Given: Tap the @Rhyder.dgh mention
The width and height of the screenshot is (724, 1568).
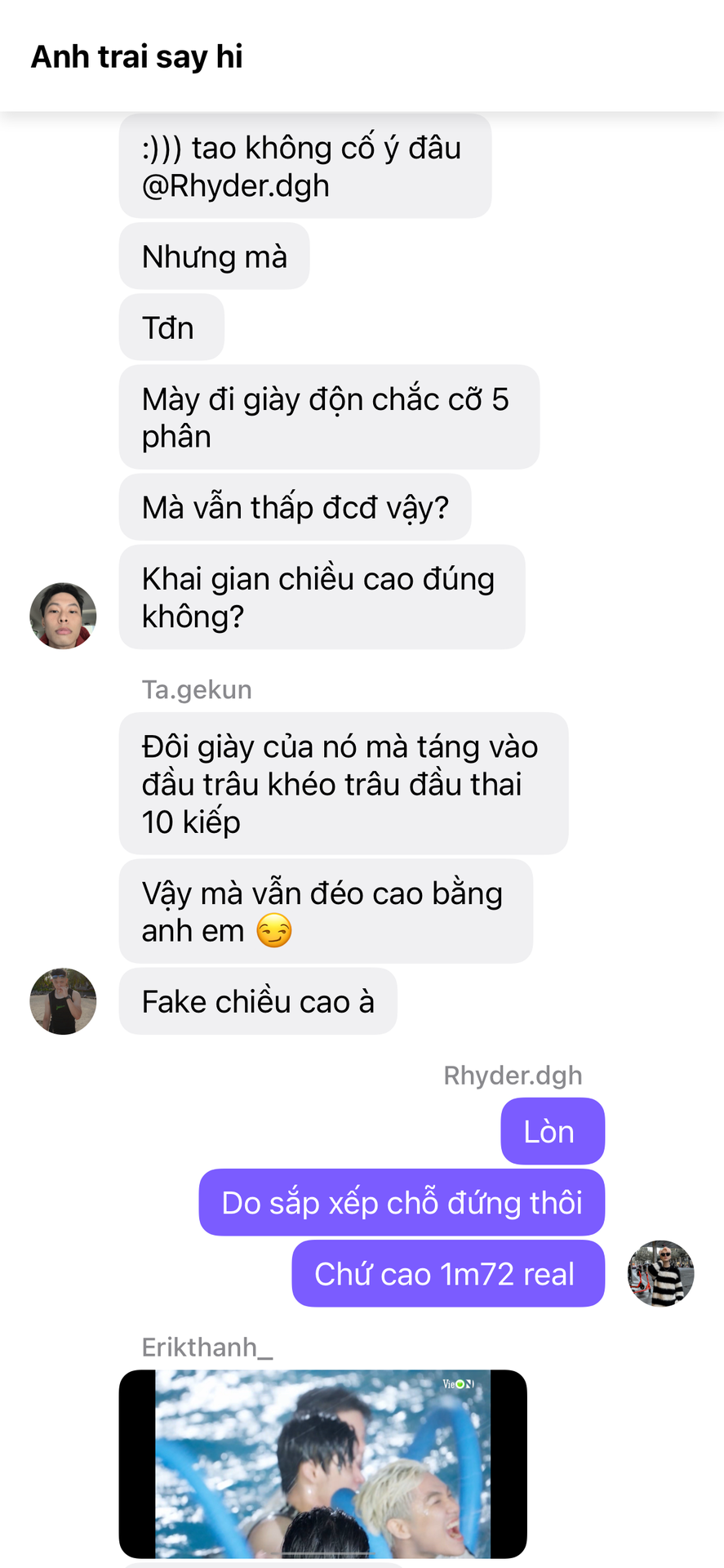Looking at the screenshot, I should [x=236, y=186].
